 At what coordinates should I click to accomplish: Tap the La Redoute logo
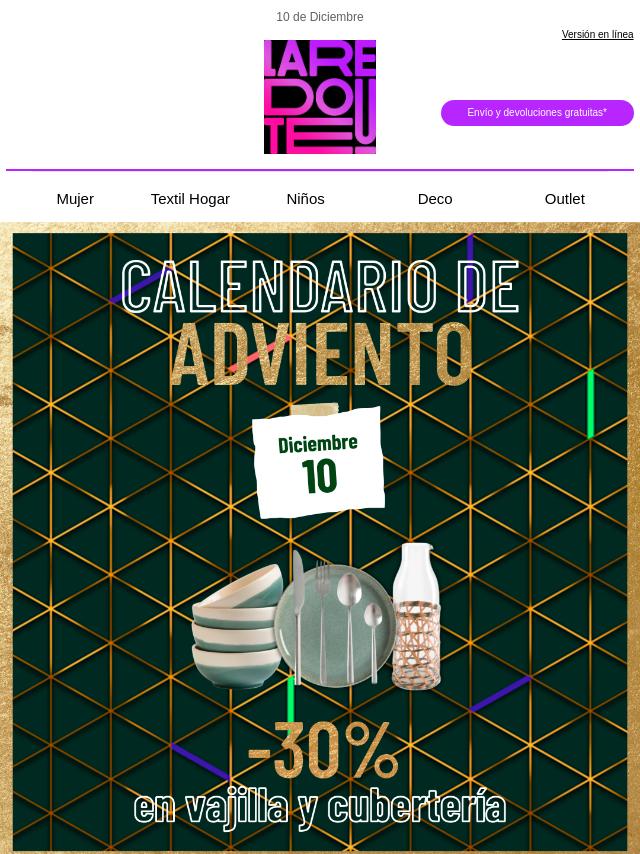319,97
